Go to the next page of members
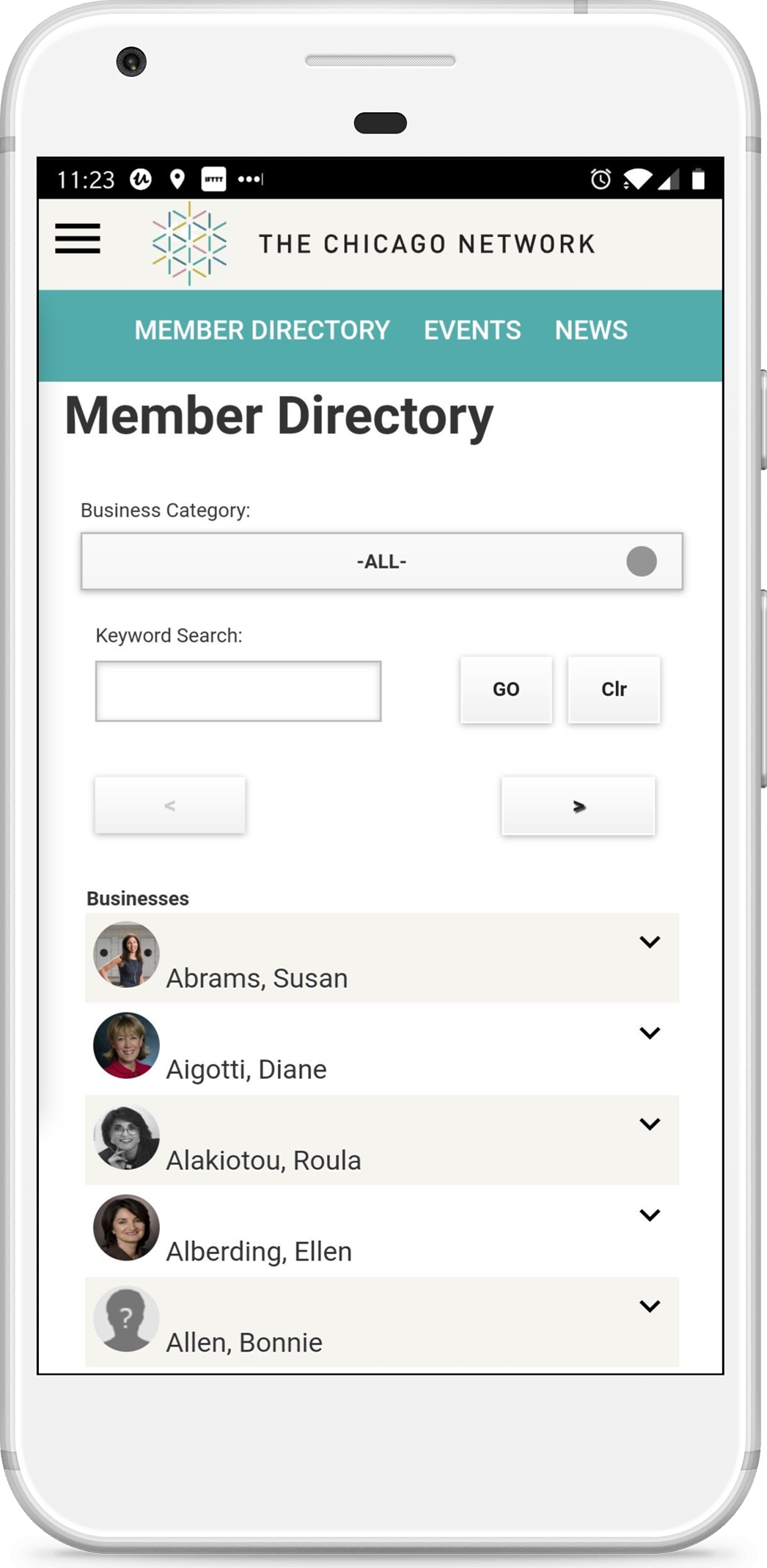767x1568 pixels. coord(578,806)
